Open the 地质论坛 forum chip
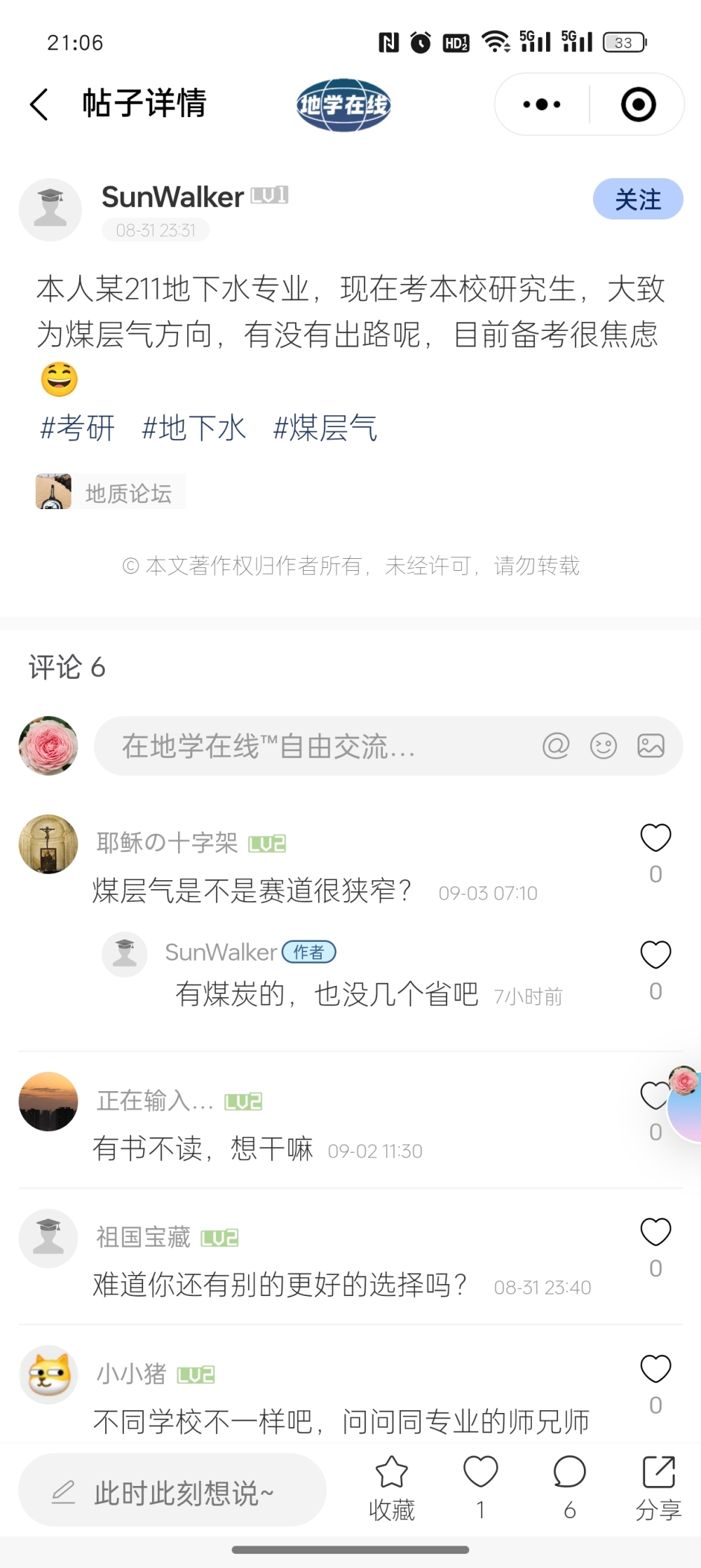The image size is (701, 1568). (x=111, y=492)
